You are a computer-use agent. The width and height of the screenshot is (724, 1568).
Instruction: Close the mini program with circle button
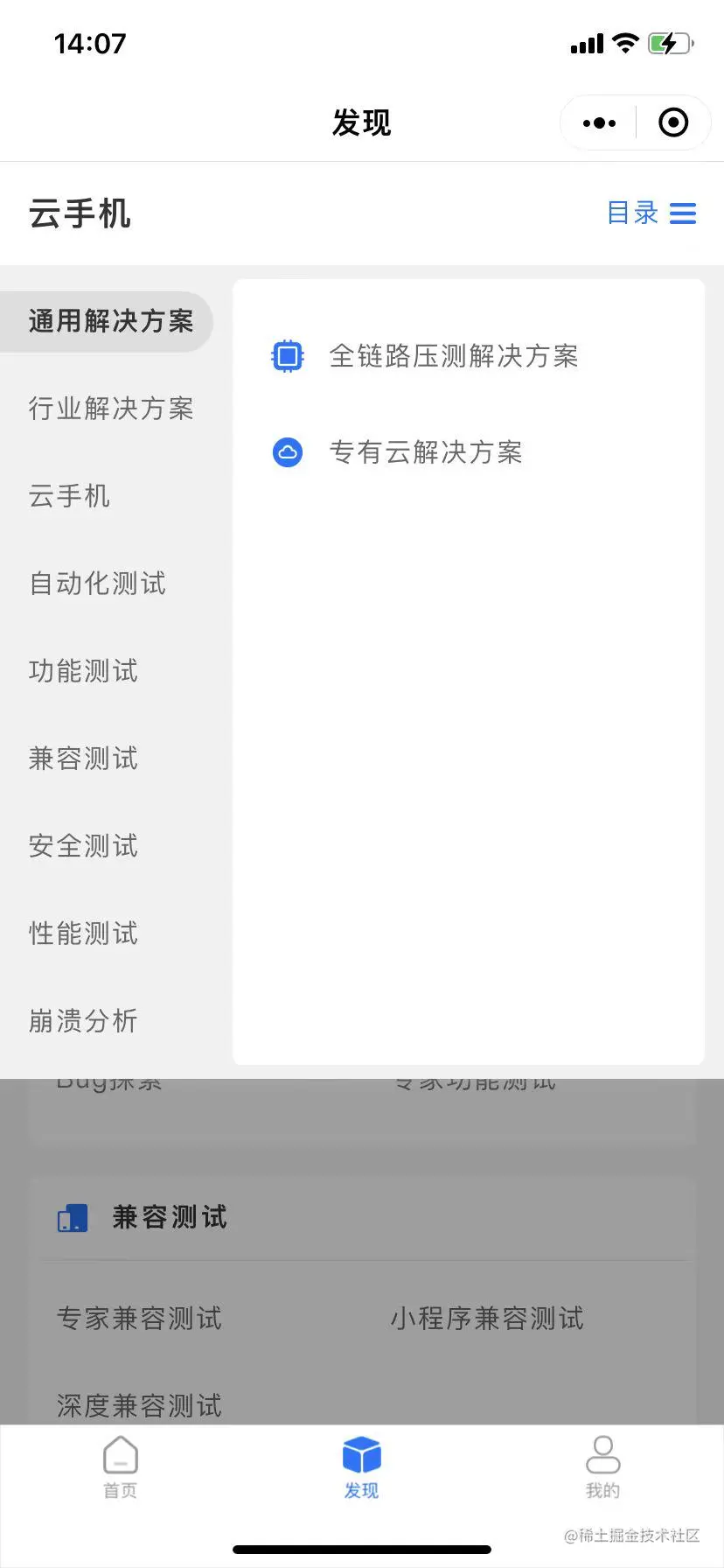point(673,122)
